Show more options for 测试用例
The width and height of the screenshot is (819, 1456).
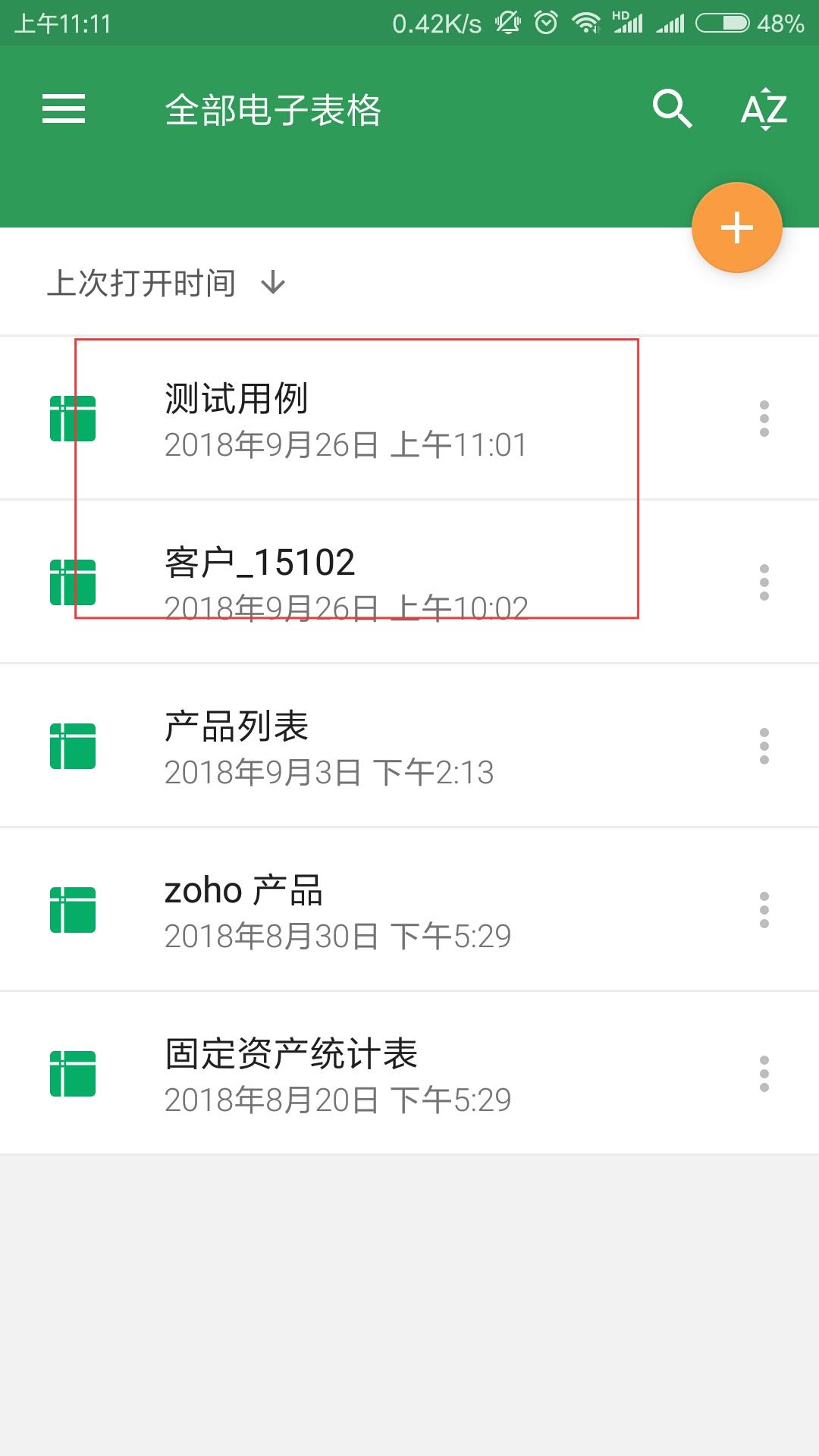(764, 419)
